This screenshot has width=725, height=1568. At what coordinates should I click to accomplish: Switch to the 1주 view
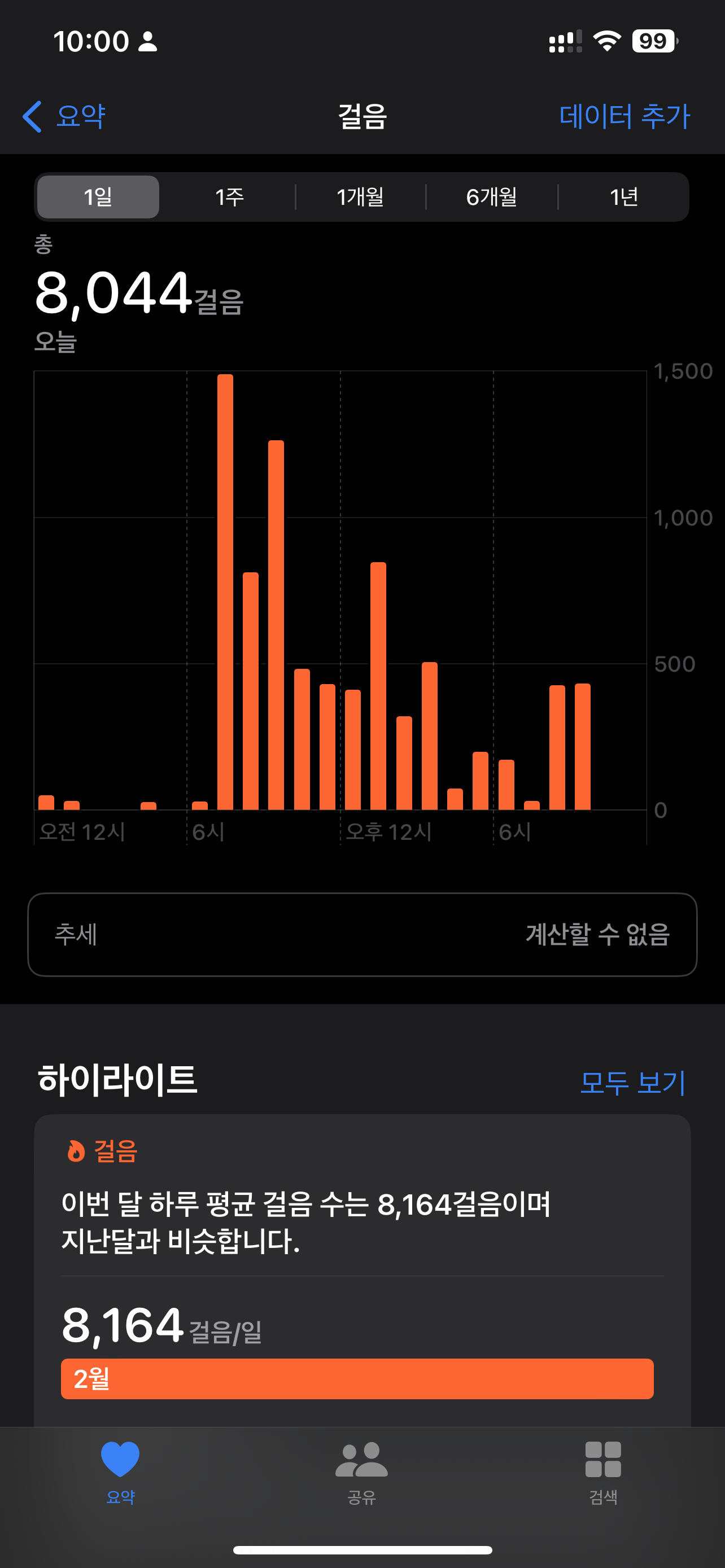point(229,197)
